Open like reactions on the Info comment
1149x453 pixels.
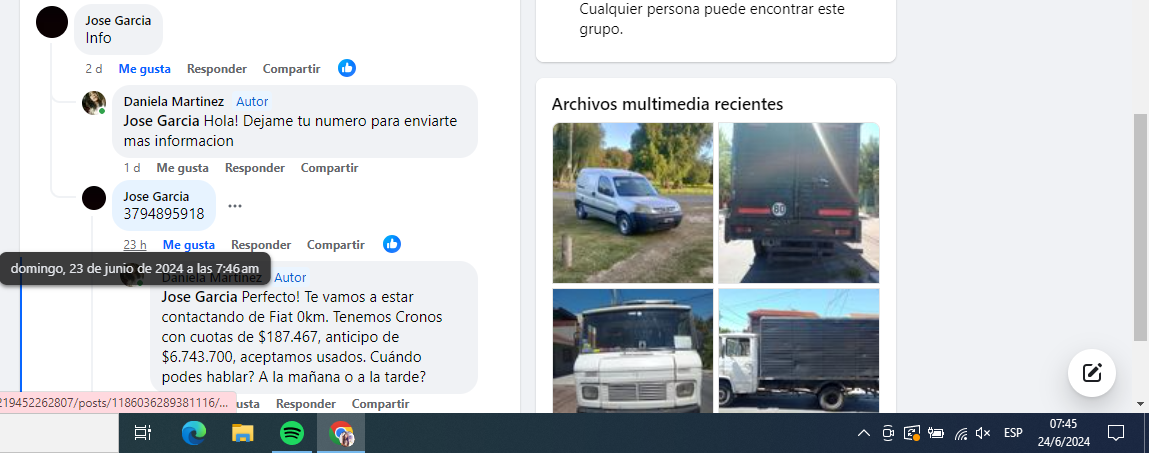pos(347,68)
